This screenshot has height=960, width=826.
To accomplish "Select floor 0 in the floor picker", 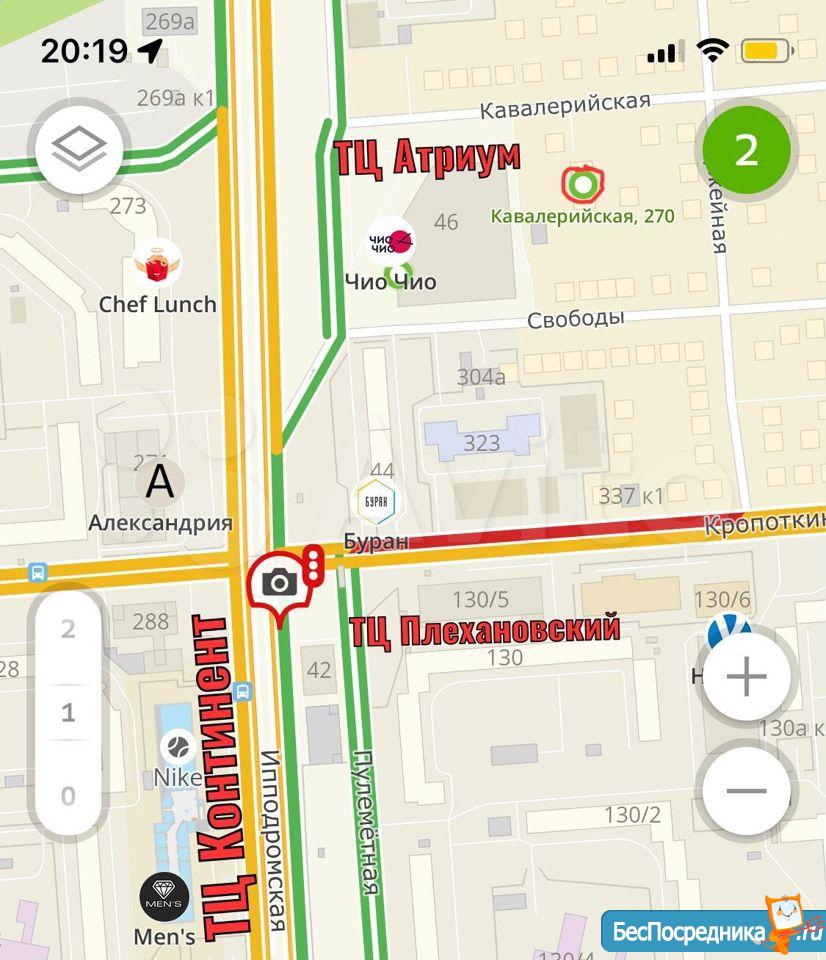I will click(x=68, y=796).
